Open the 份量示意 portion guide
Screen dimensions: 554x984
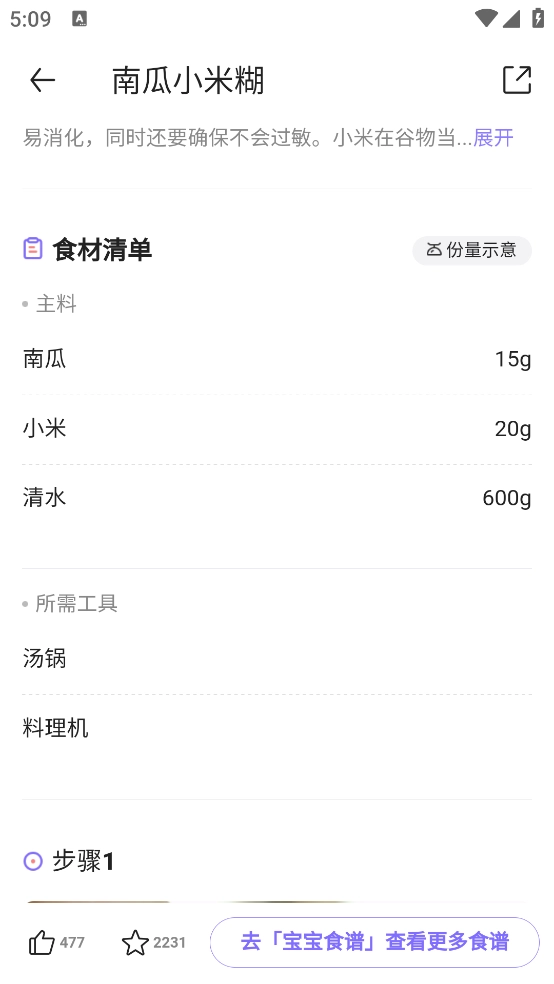(472, 250)
